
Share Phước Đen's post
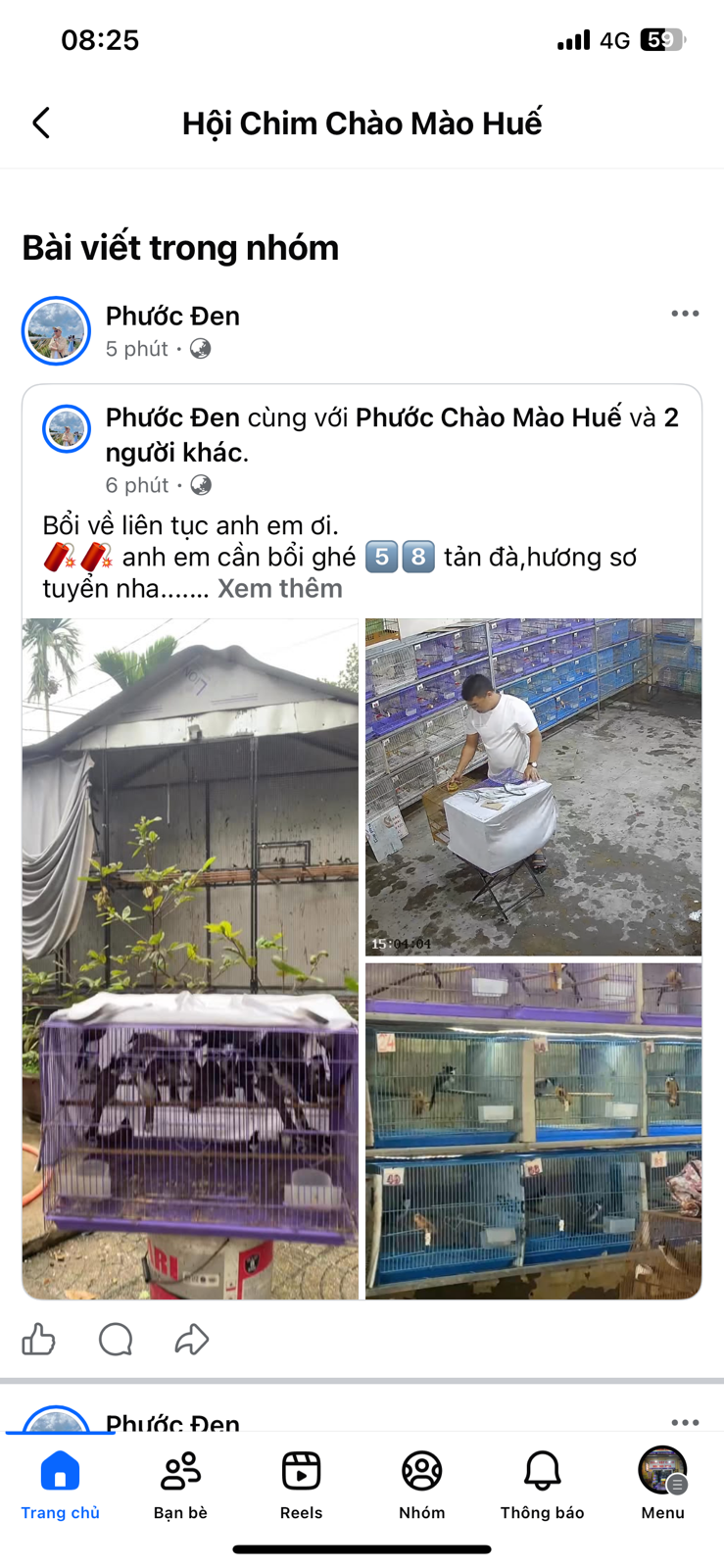click(x=192, y=1339)
